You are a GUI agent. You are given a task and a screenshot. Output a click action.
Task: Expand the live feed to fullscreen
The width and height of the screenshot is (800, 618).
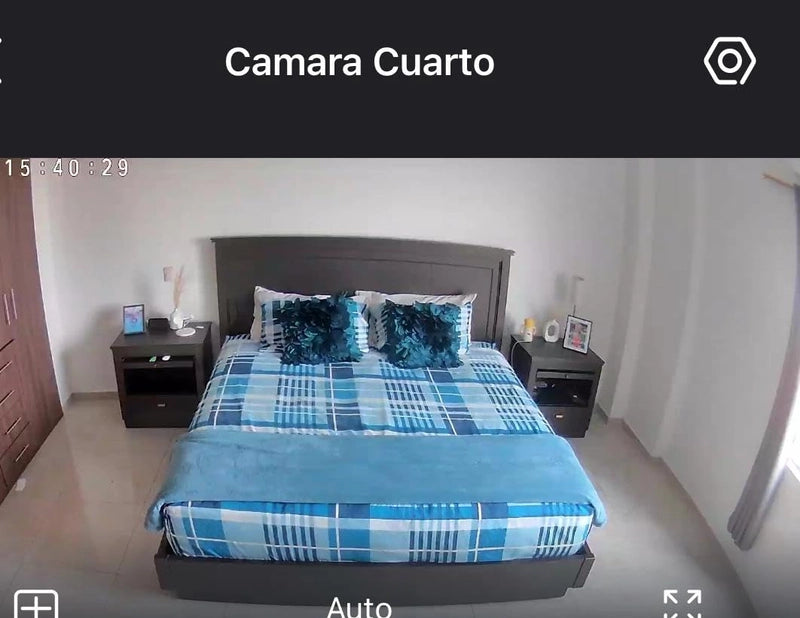[x=682, y=604]
